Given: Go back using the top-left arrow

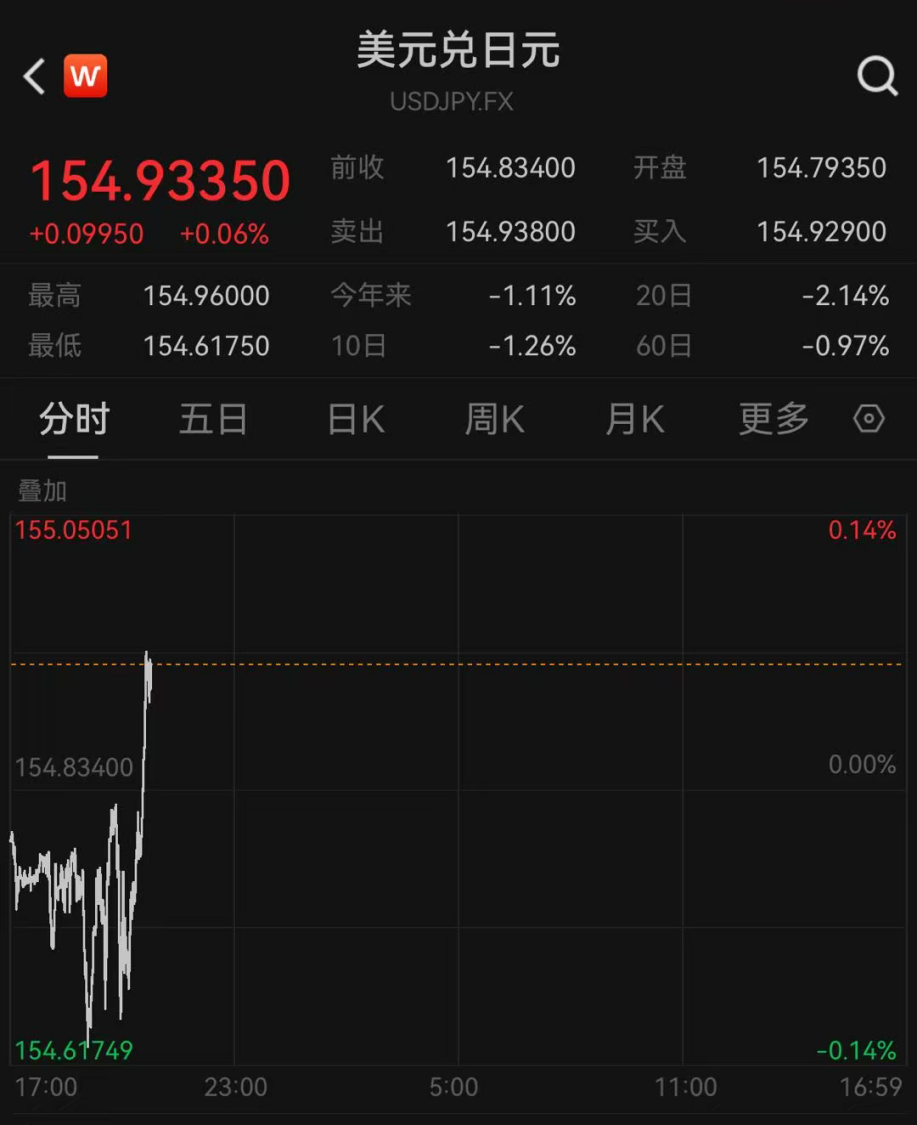Looking at the screenshot, I should (x=35, y=76).
